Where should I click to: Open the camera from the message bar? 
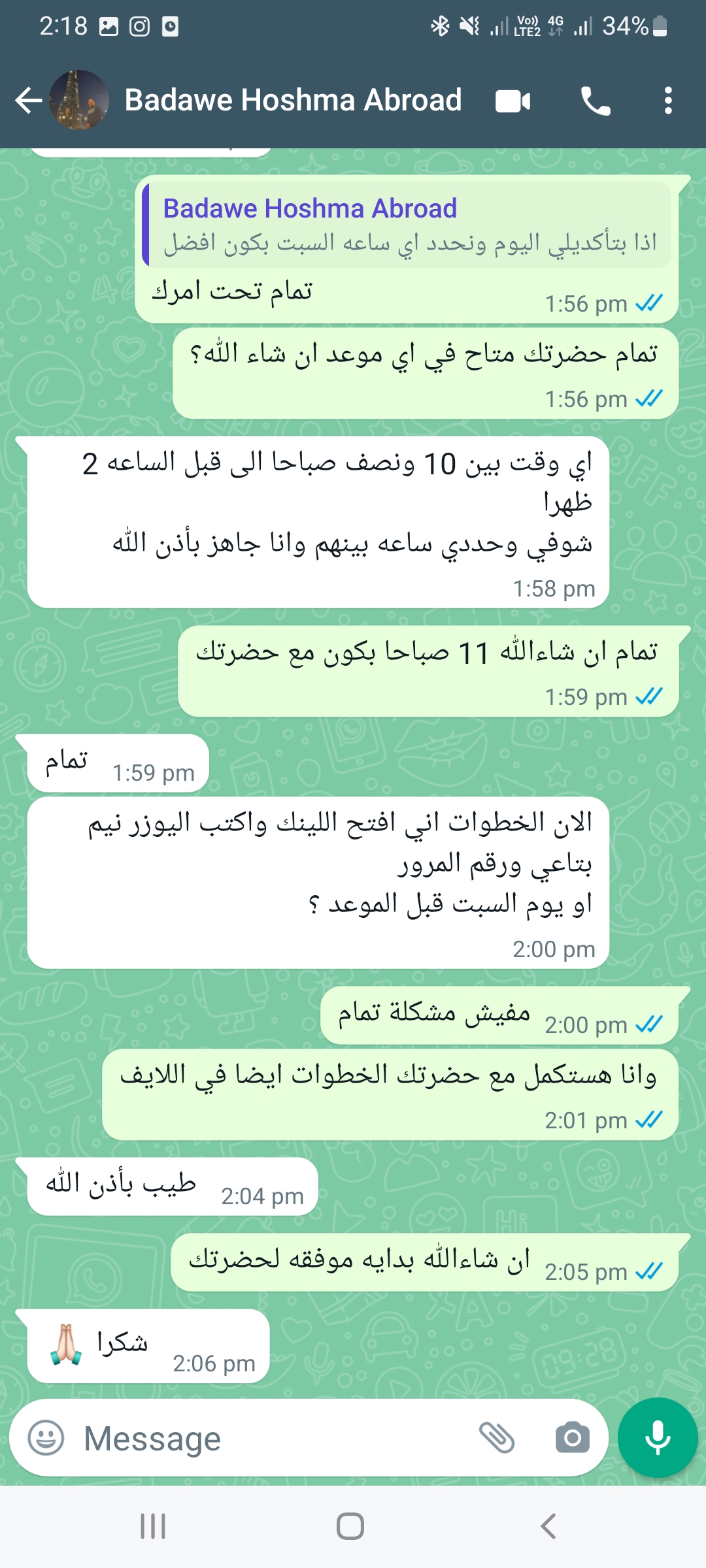[573, 1437]
